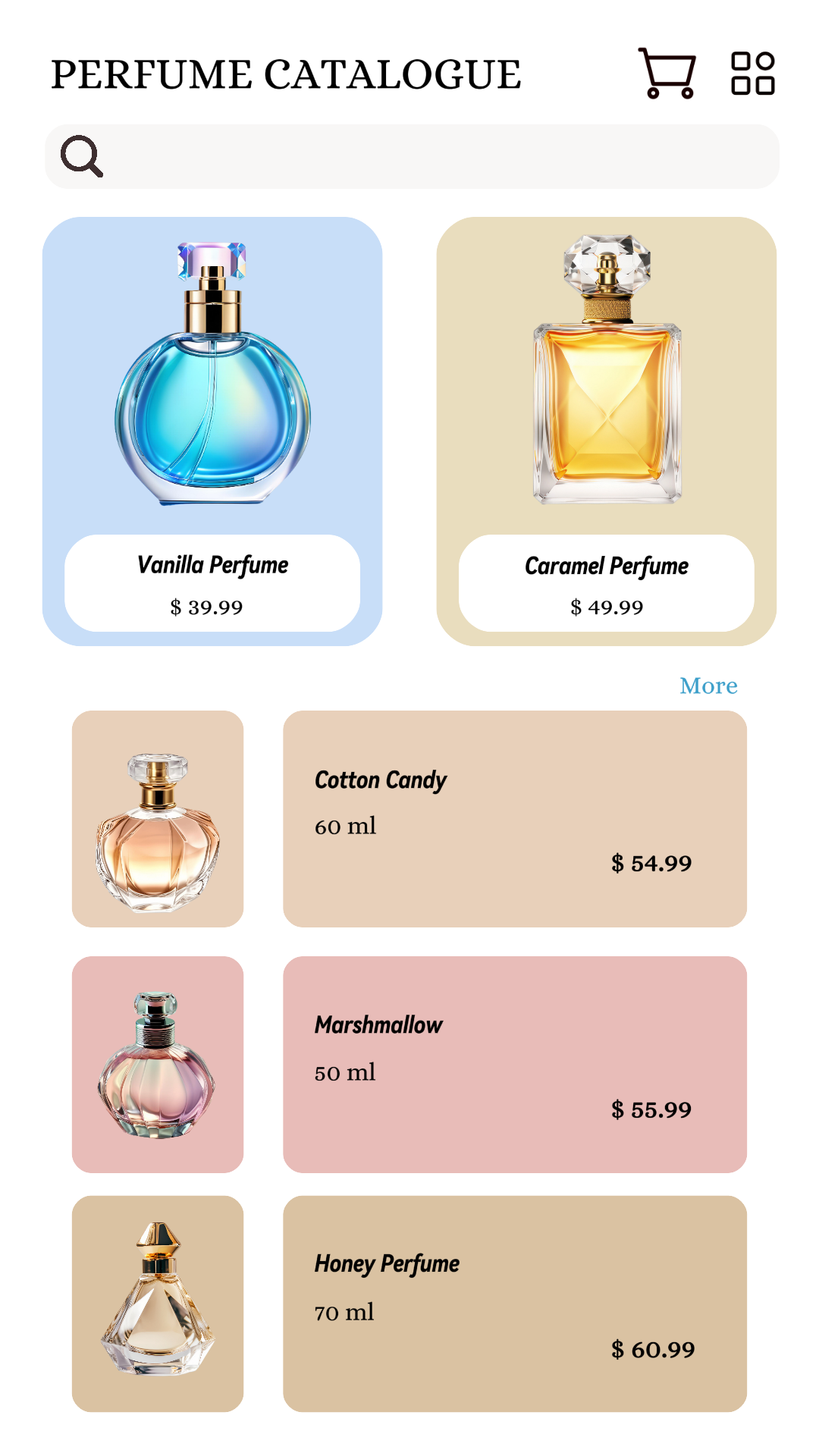
Task: Tap the More link
Action: click(708, 686)
